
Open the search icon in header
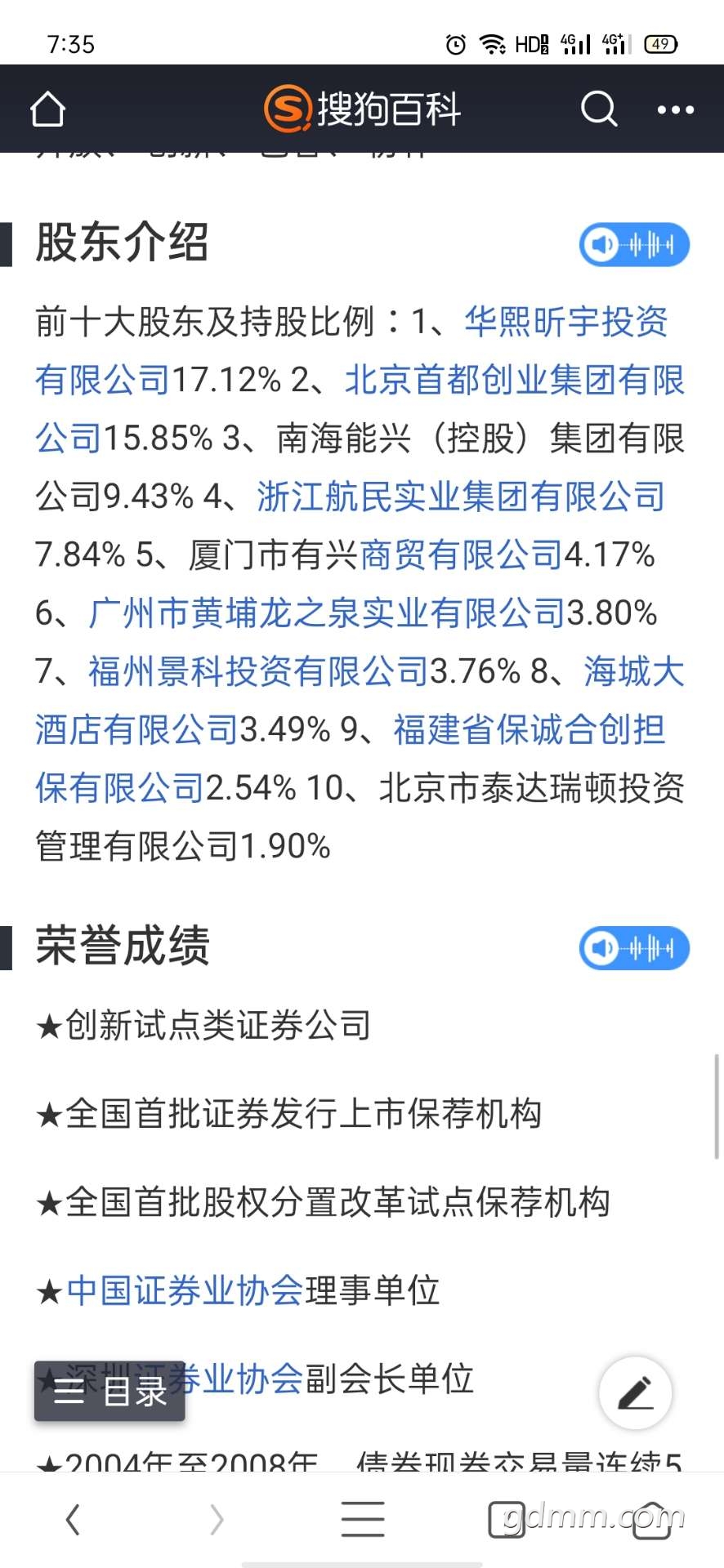tap(598, 109)
